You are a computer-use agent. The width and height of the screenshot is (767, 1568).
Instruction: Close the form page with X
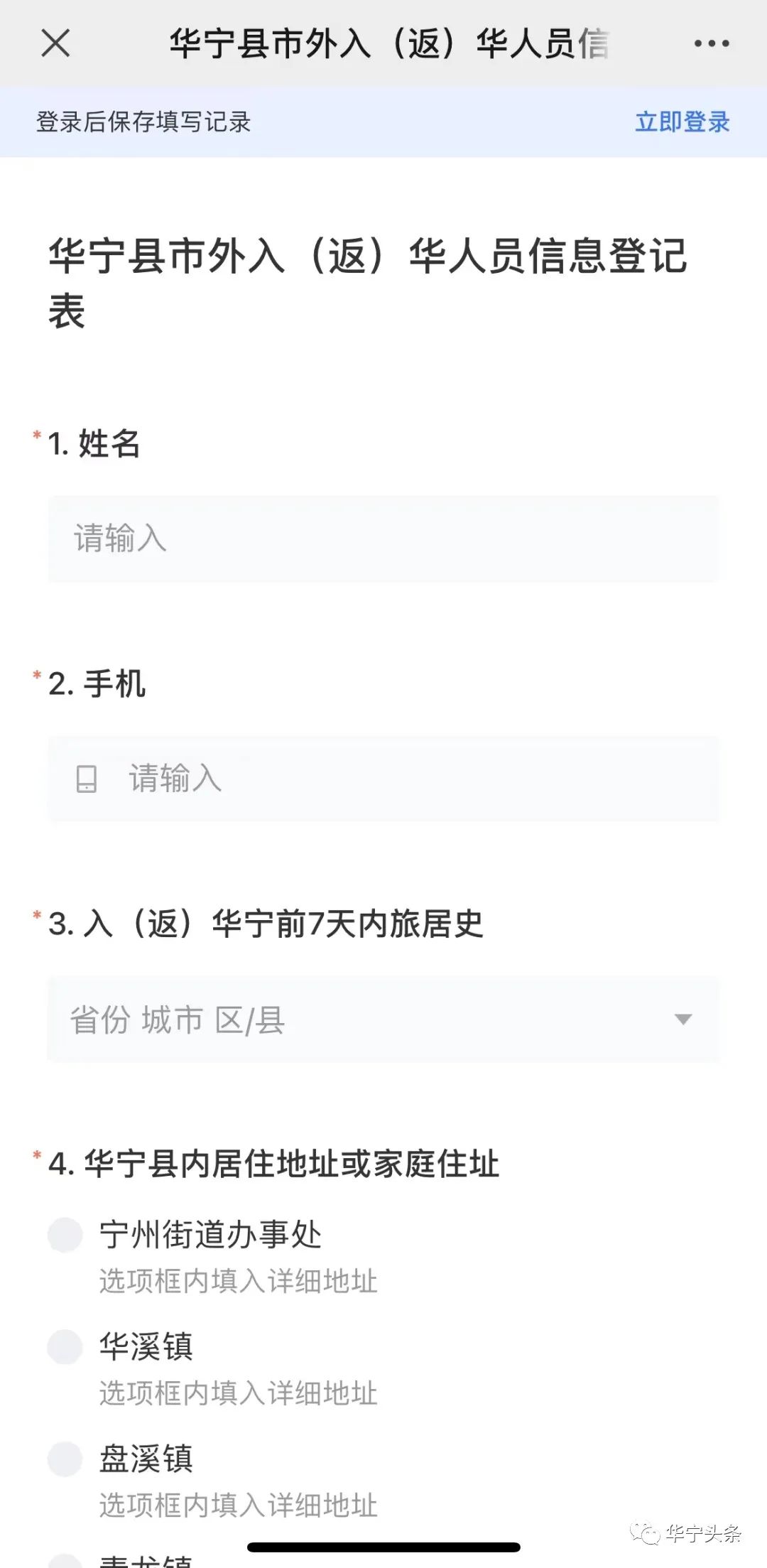tap(55, 43)
